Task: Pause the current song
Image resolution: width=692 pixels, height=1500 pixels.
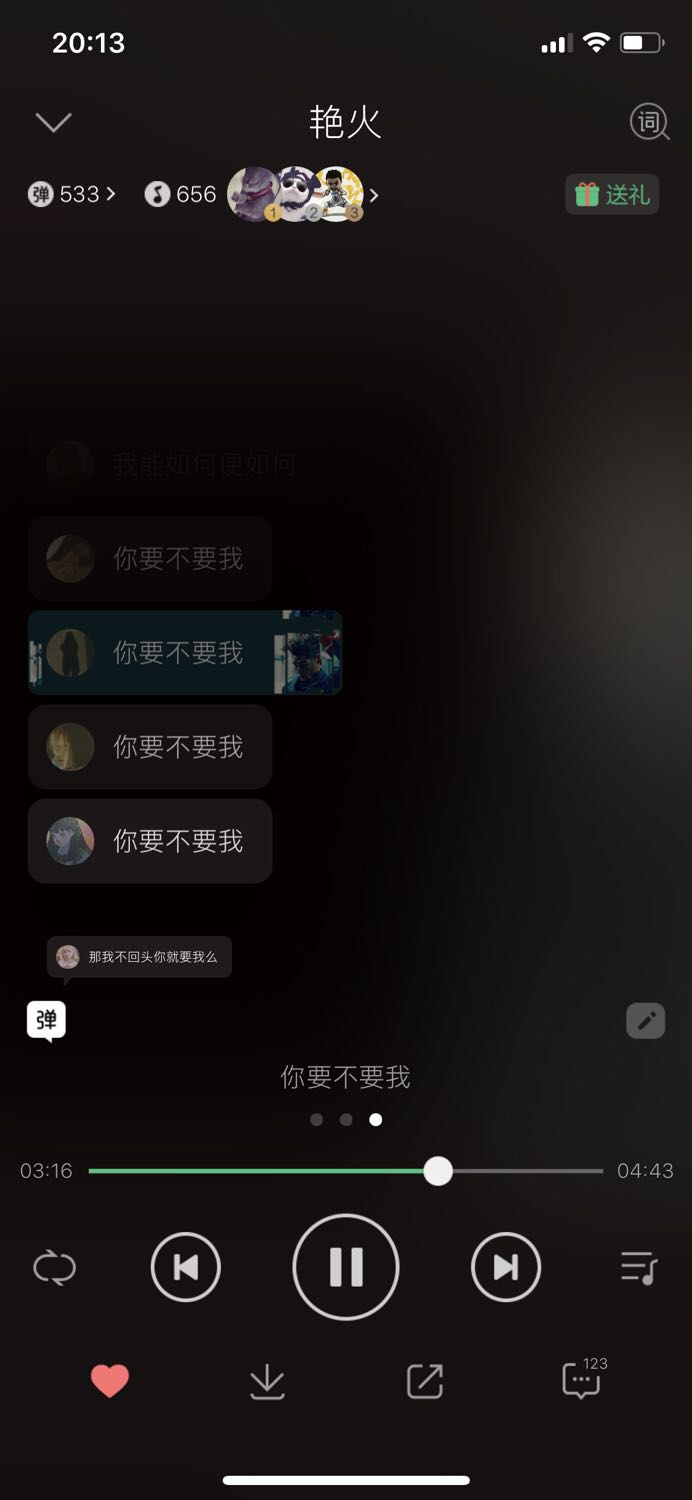Action: click(346, 1267)
